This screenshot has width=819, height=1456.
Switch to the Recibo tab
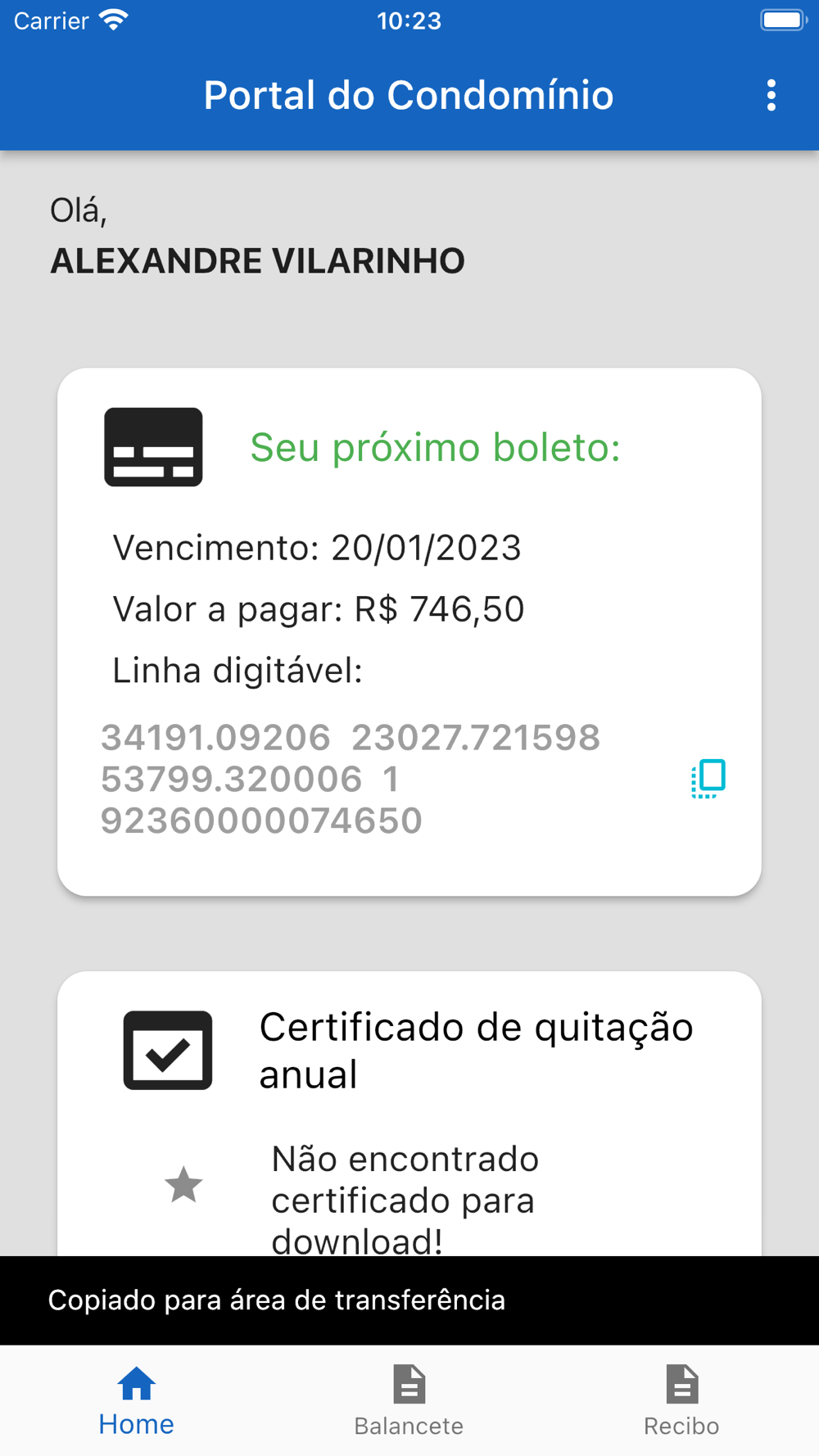[681, 1401]
